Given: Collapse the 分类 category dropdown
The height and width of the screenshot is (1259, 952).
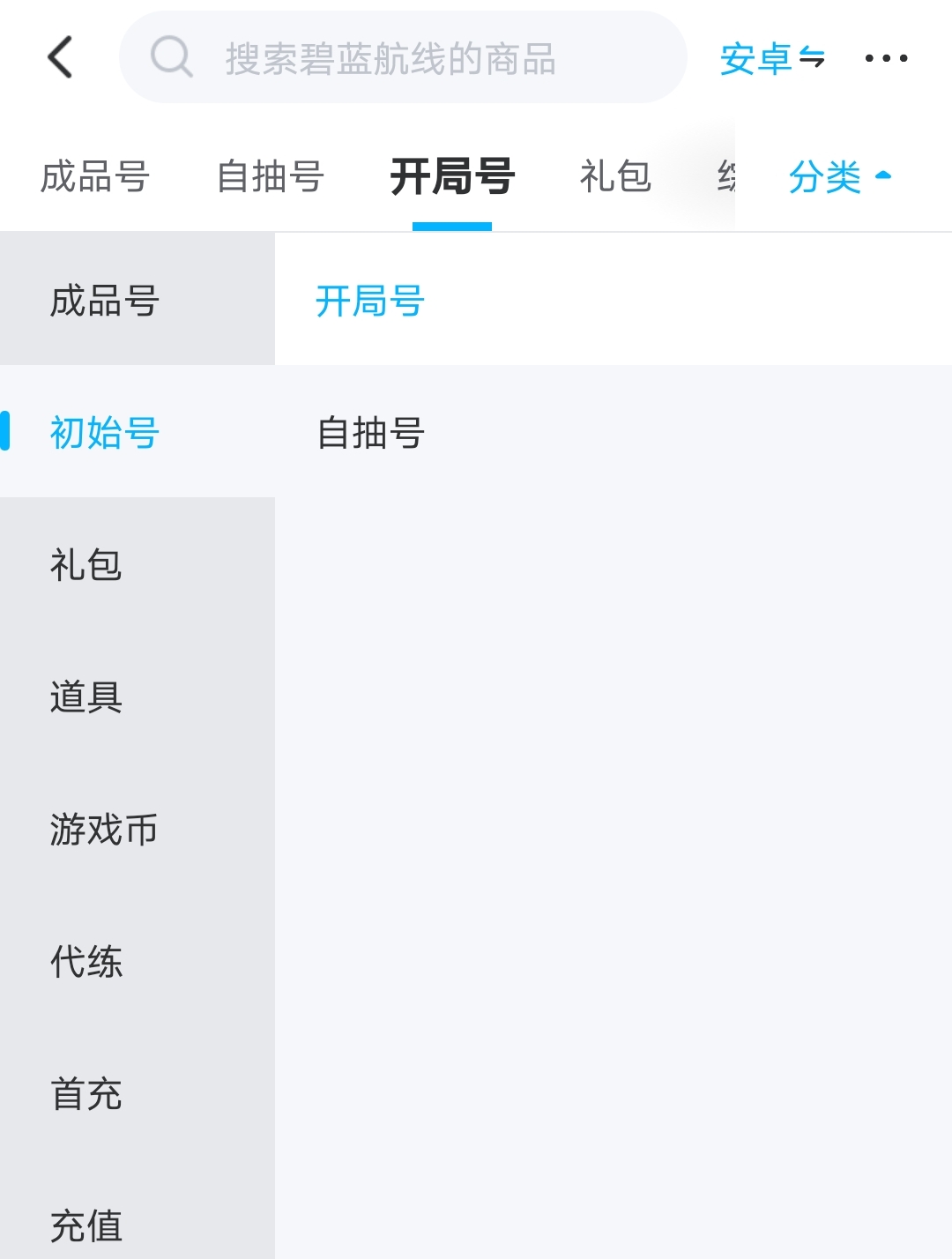Looking at the screenshot, I should tap(839, 176).
